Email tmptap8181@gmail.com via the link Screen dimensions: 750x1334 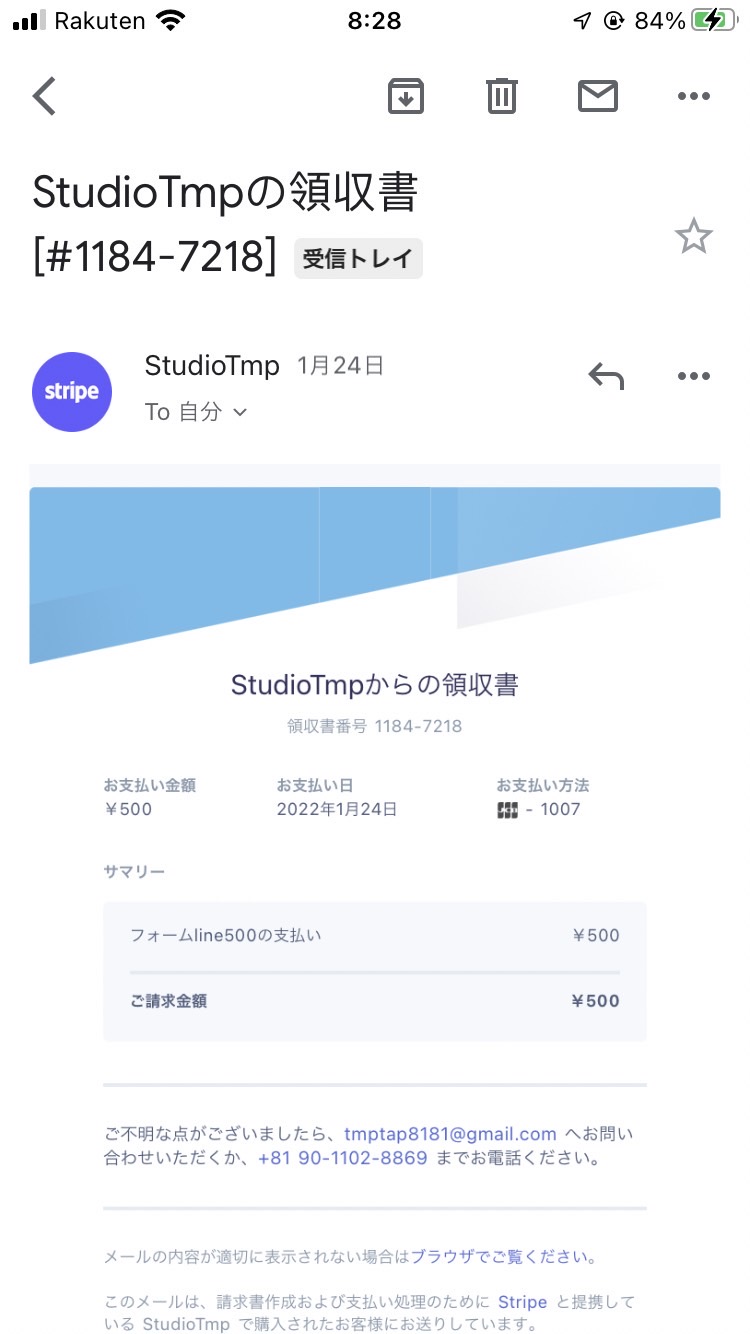[450, 1134]
